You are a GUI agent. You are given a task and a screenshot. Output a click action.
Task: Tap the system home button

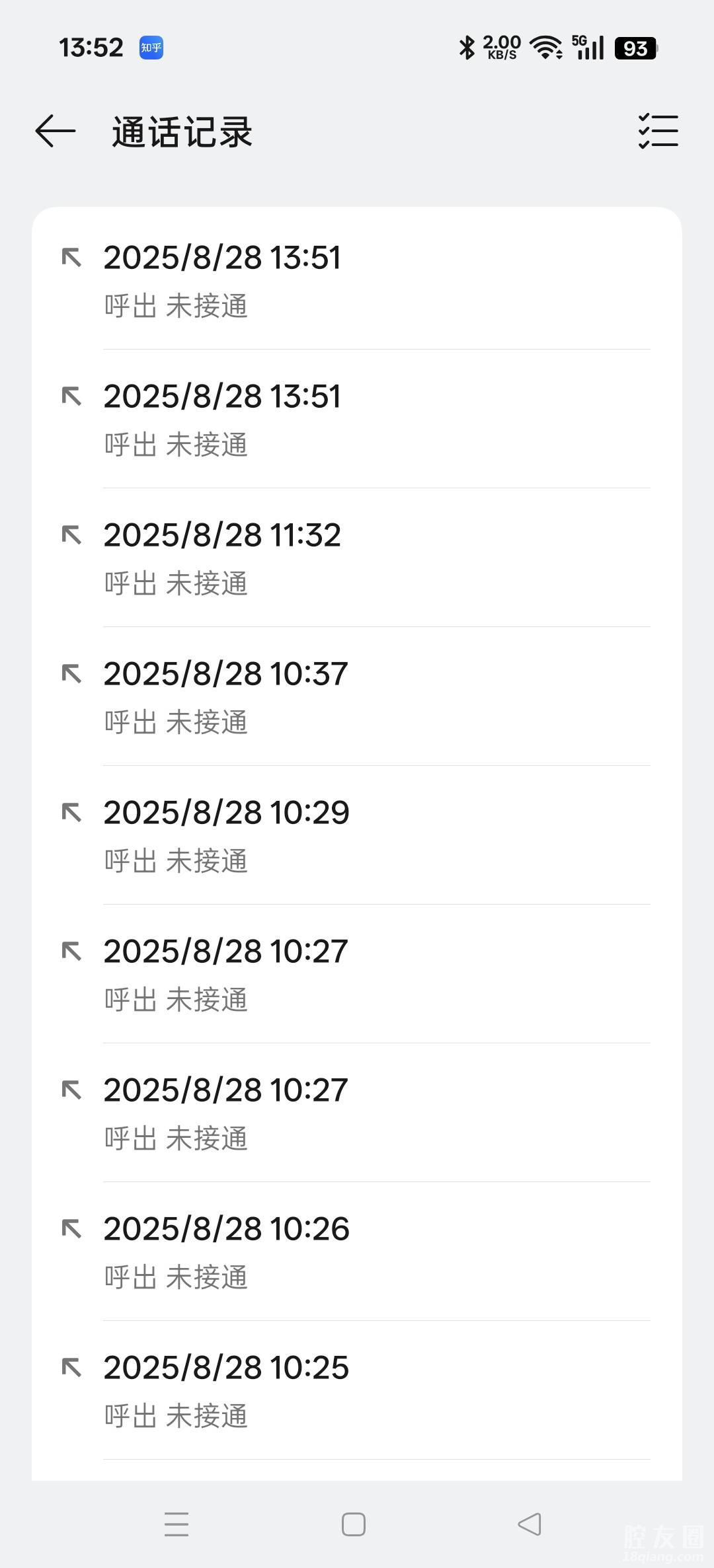pyautogui.click(x=354, y=1524)
